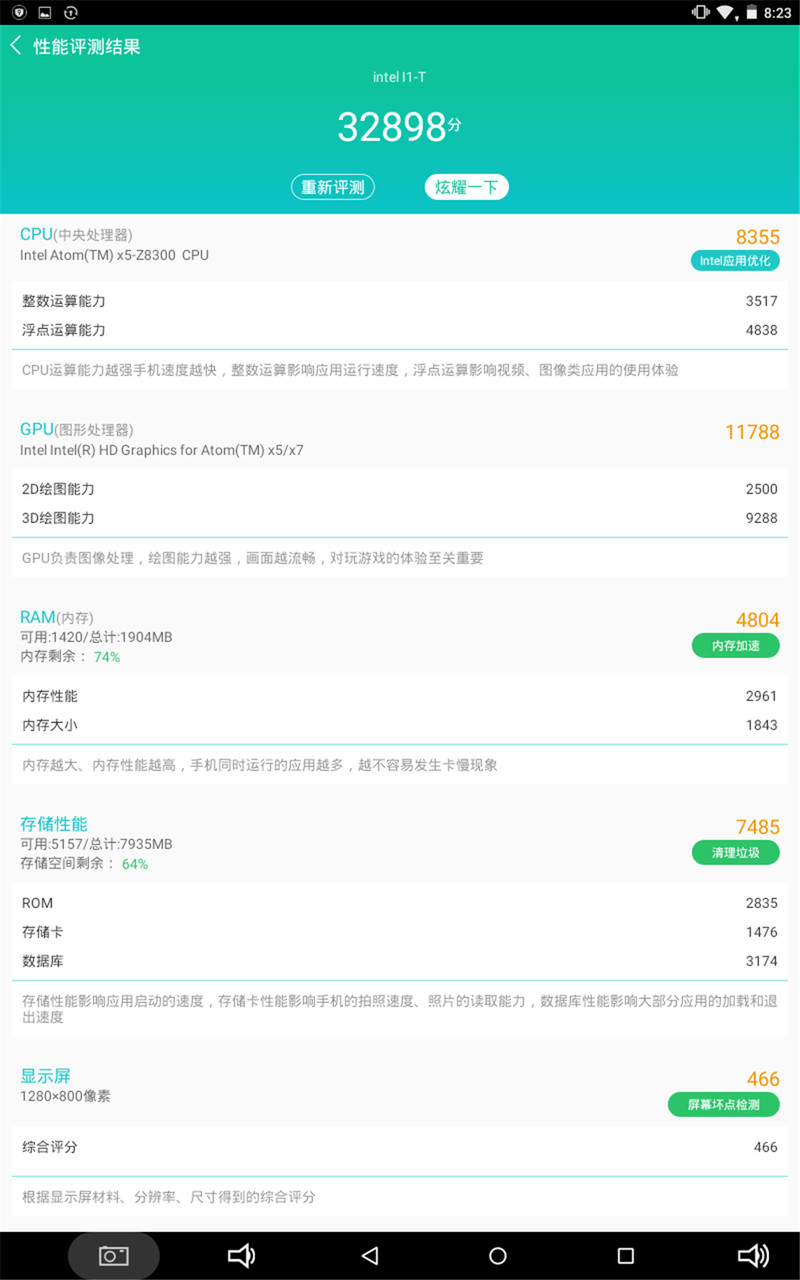Start 屏幕坏点检测 dead pixel test
Screen dimensions: 800x1280
coord(725,1104)
